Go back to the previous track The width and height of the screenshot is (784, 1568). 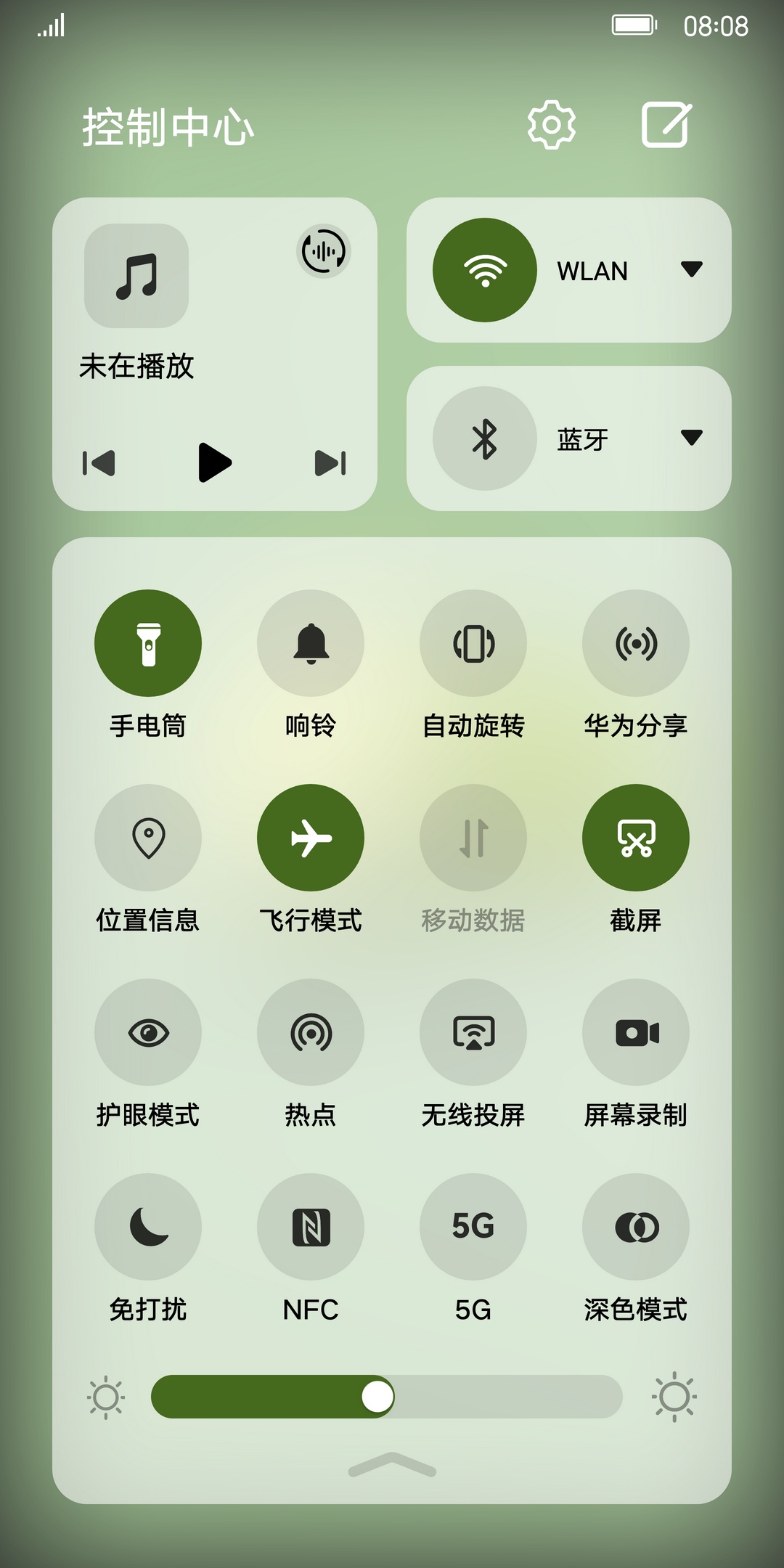[99, 463]
